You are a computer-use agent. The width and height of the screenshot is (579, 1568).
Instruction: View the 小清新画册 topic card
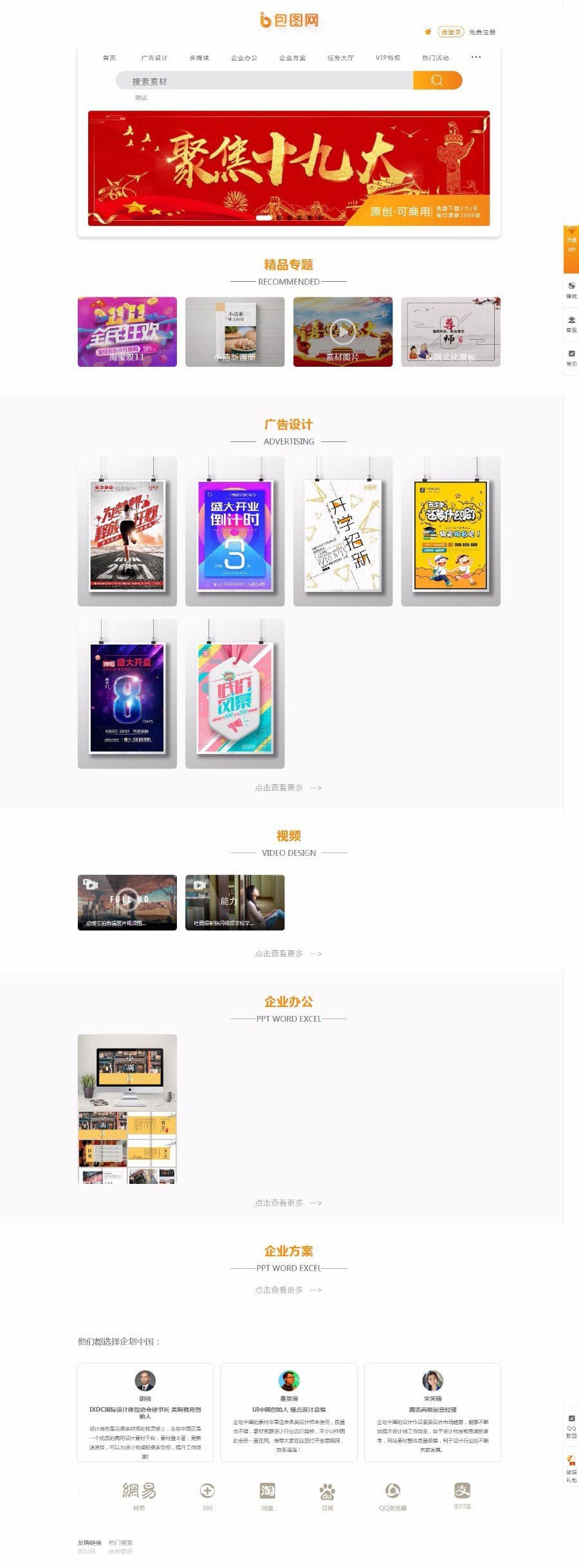coord(235,331)
